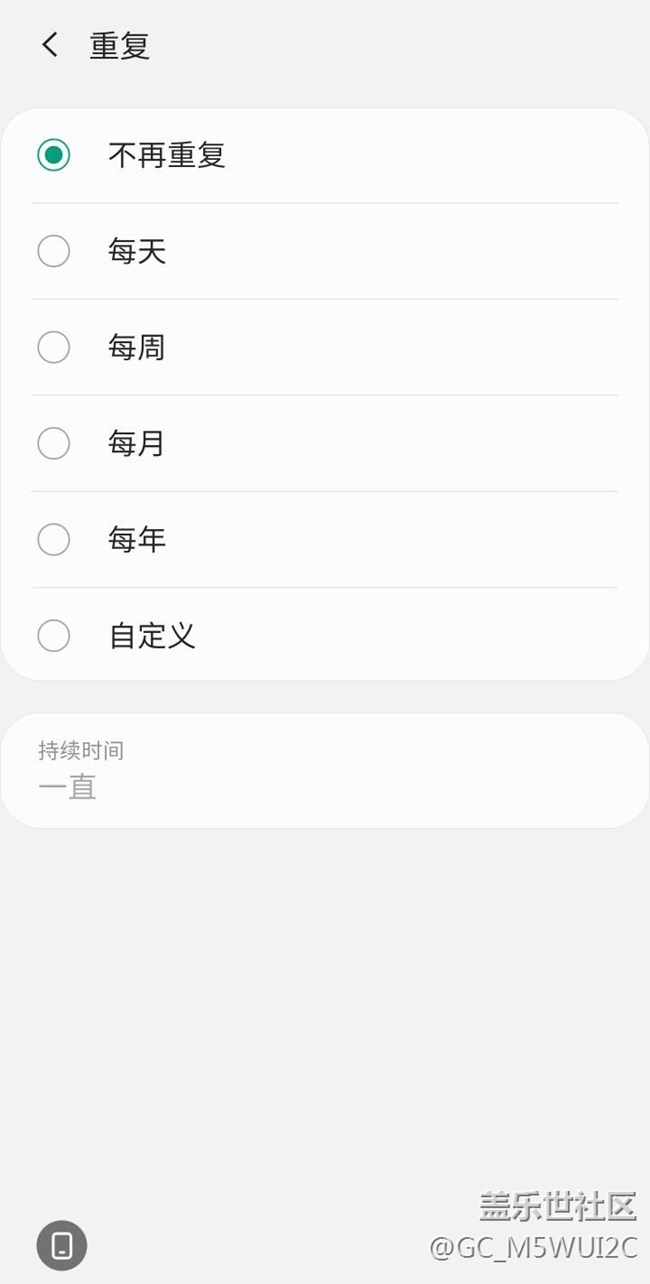Select the 不再重复 option

click(325, 155)
